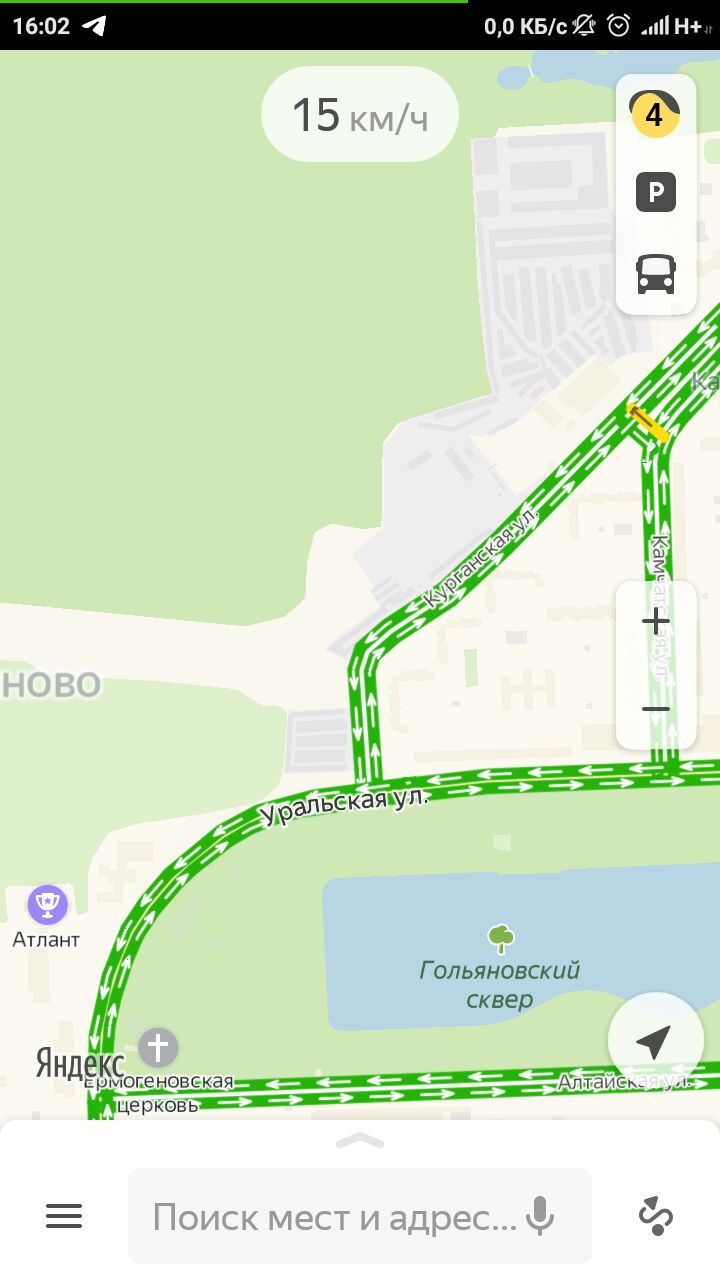This screenshot has height=1280, width=720.
Task: Open the Гольяновский сквер marker
Action: pos(501,938)
